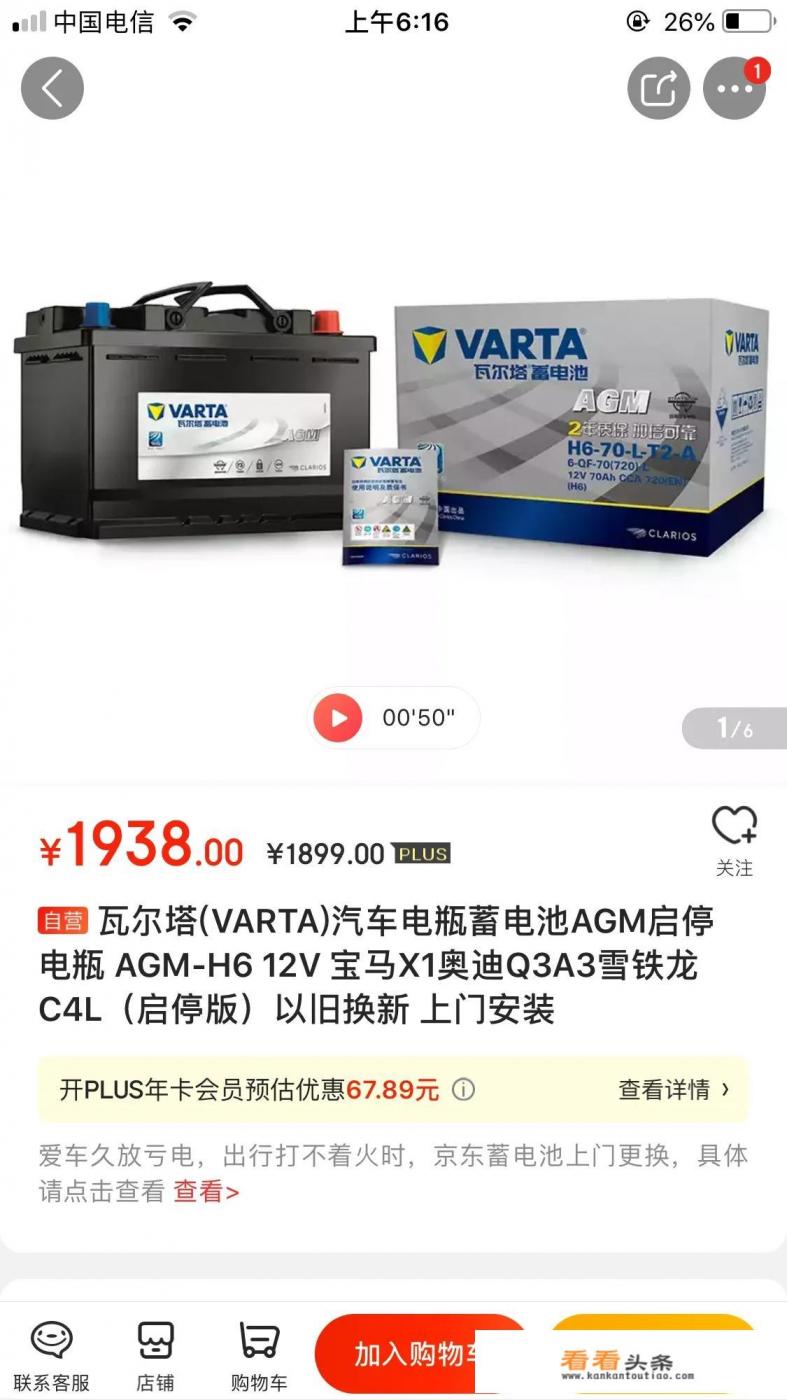The width and height of the screenshot is (787, 1400).
Task: Open sharing options with the share icon
Action: pyautogui.click(x=658, y=88)
